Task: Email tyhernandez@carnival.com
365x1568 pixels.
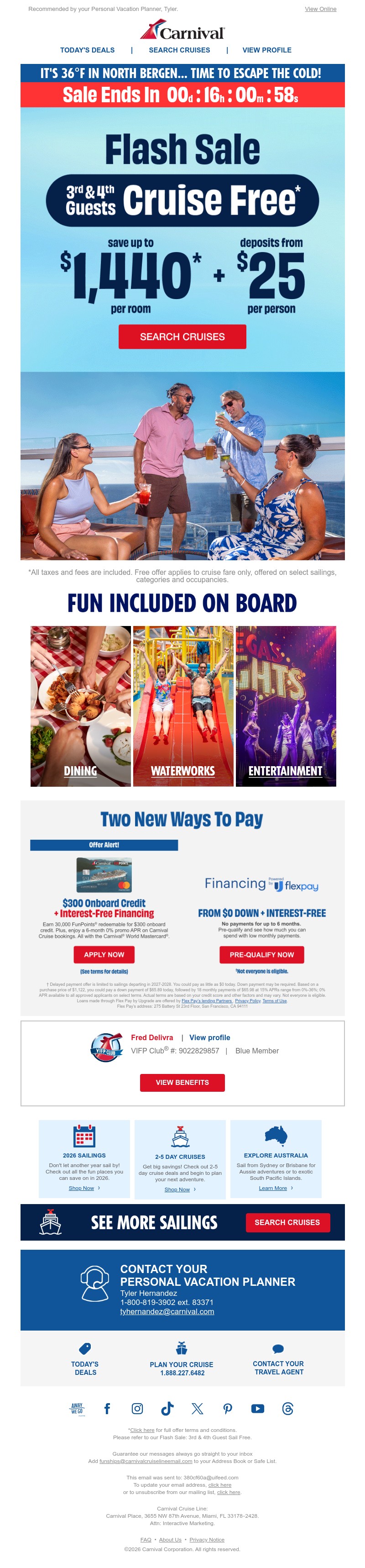Action: [167, 1312]
